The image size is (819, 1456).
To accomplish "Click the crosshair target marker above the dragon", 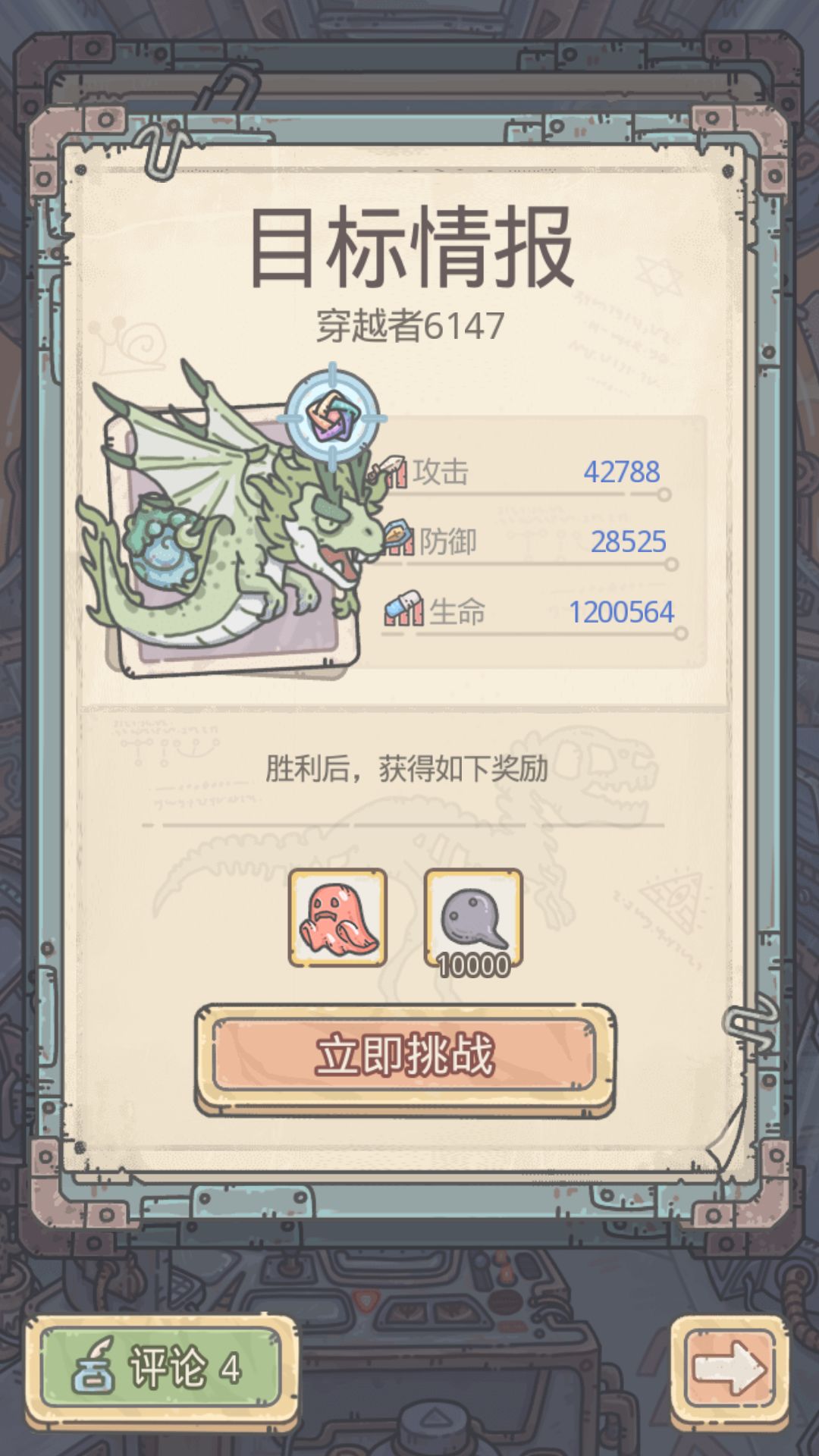I will click(x=331, y=417).
